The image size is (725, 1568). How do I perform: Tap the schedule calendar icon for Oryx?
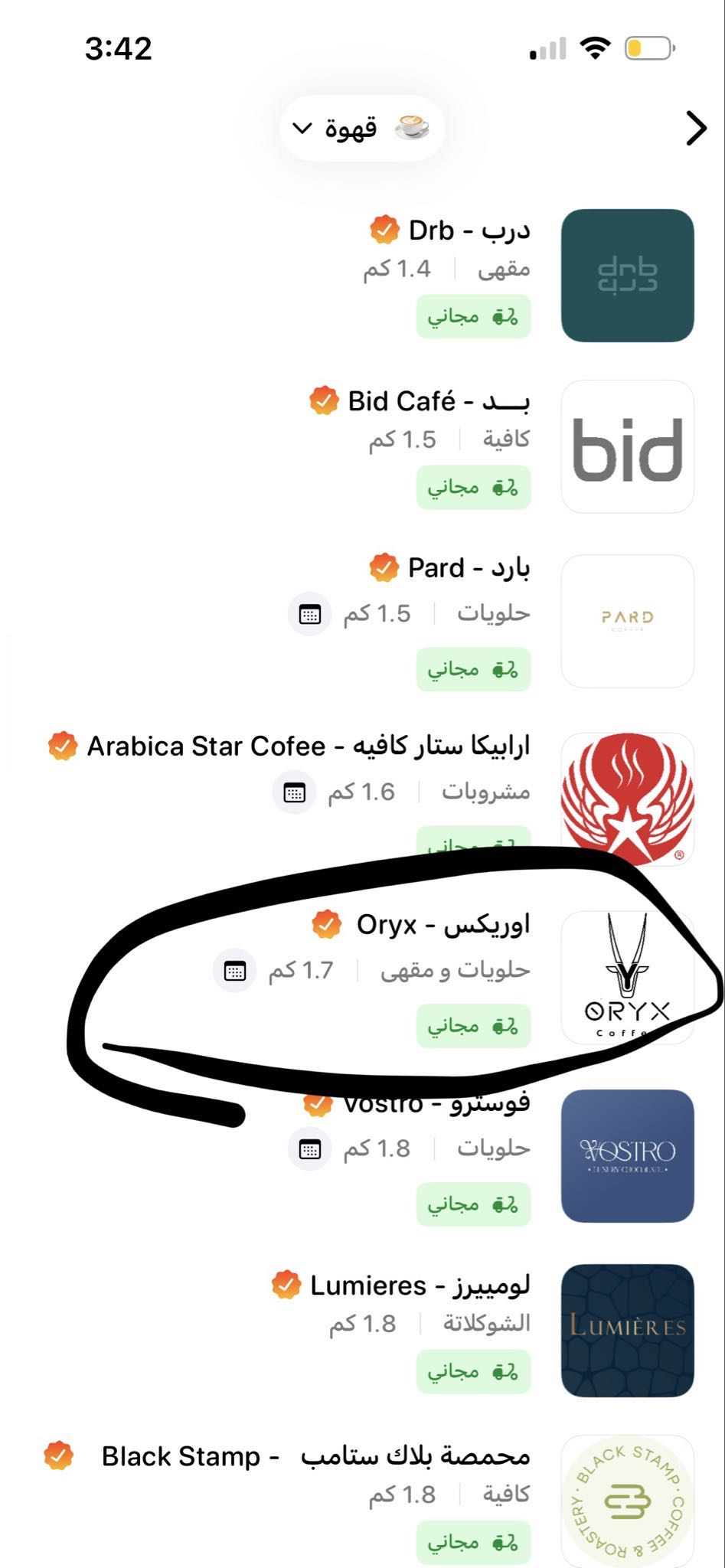pos(235,971)
